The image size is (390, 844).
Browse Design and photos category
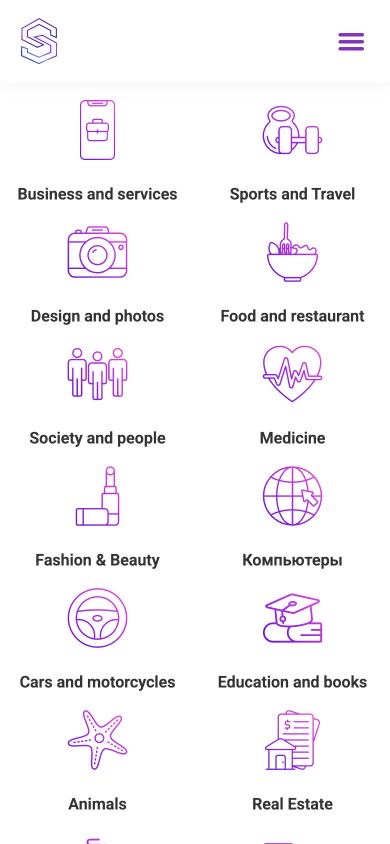point(97,272)
